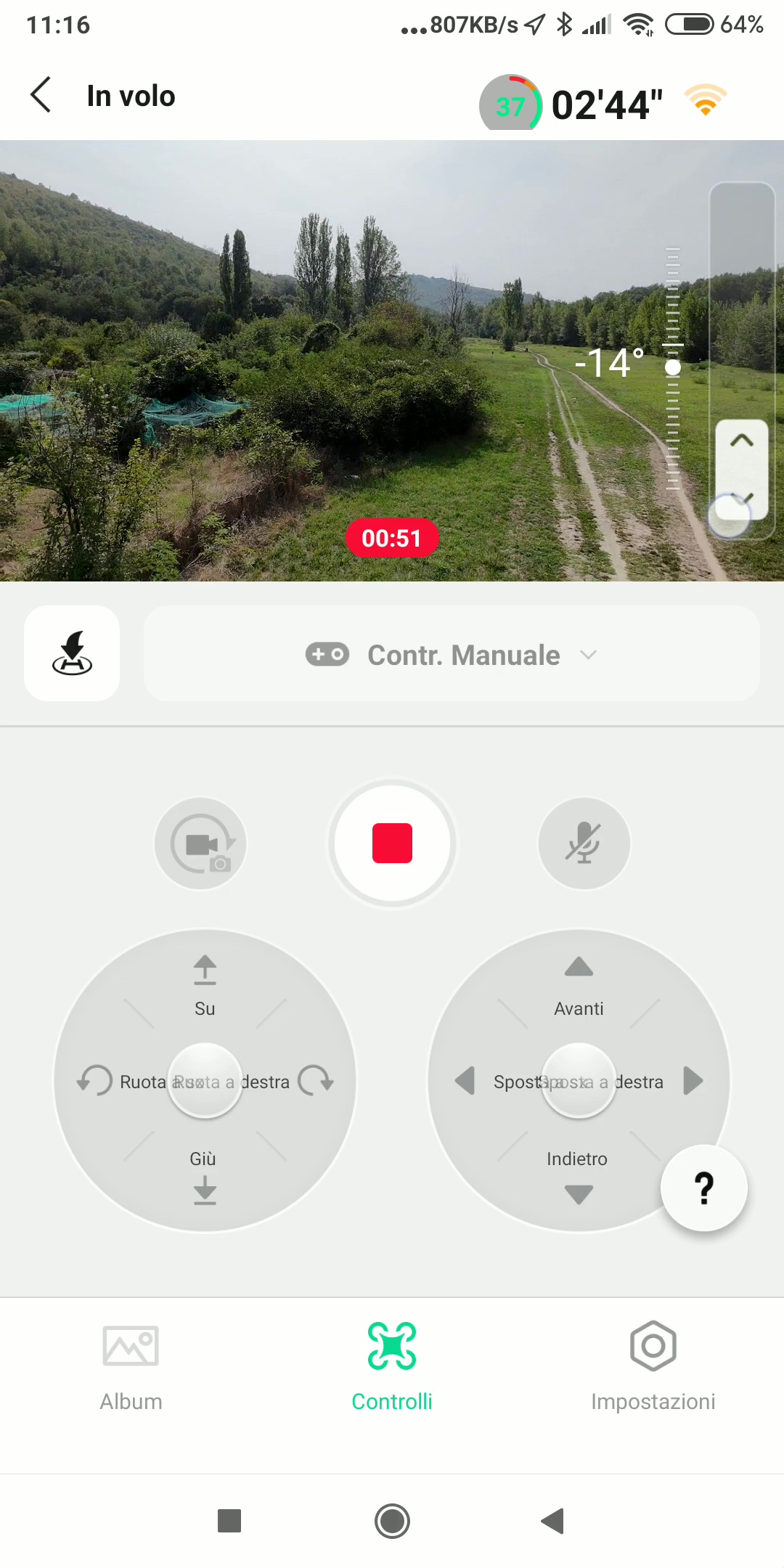This screenshot has width=784, height=1568.
Task: Stop the video recording
Action: tap(392, 843)
